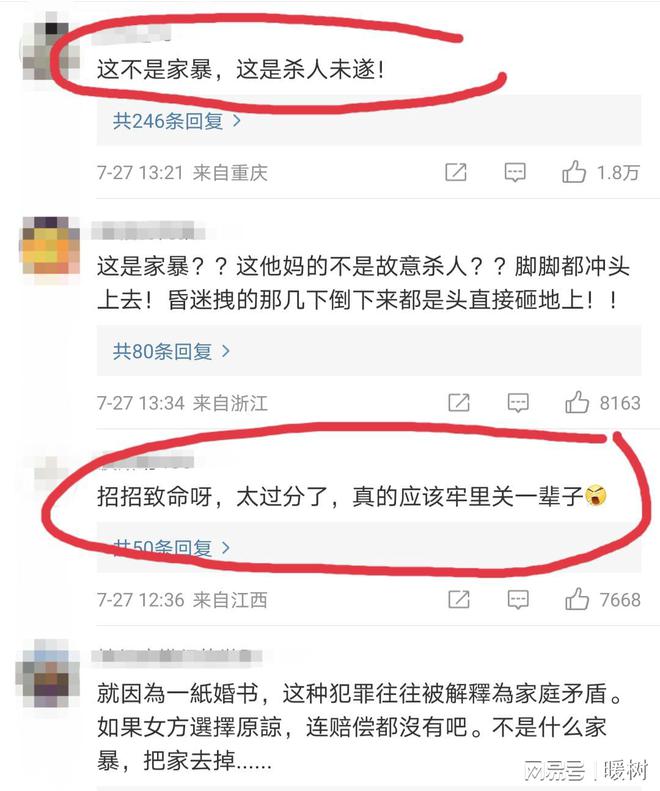Screen dimensions: 660x791
Task: Reply to the comment from 江西
Action: click(x=518, y=599)
